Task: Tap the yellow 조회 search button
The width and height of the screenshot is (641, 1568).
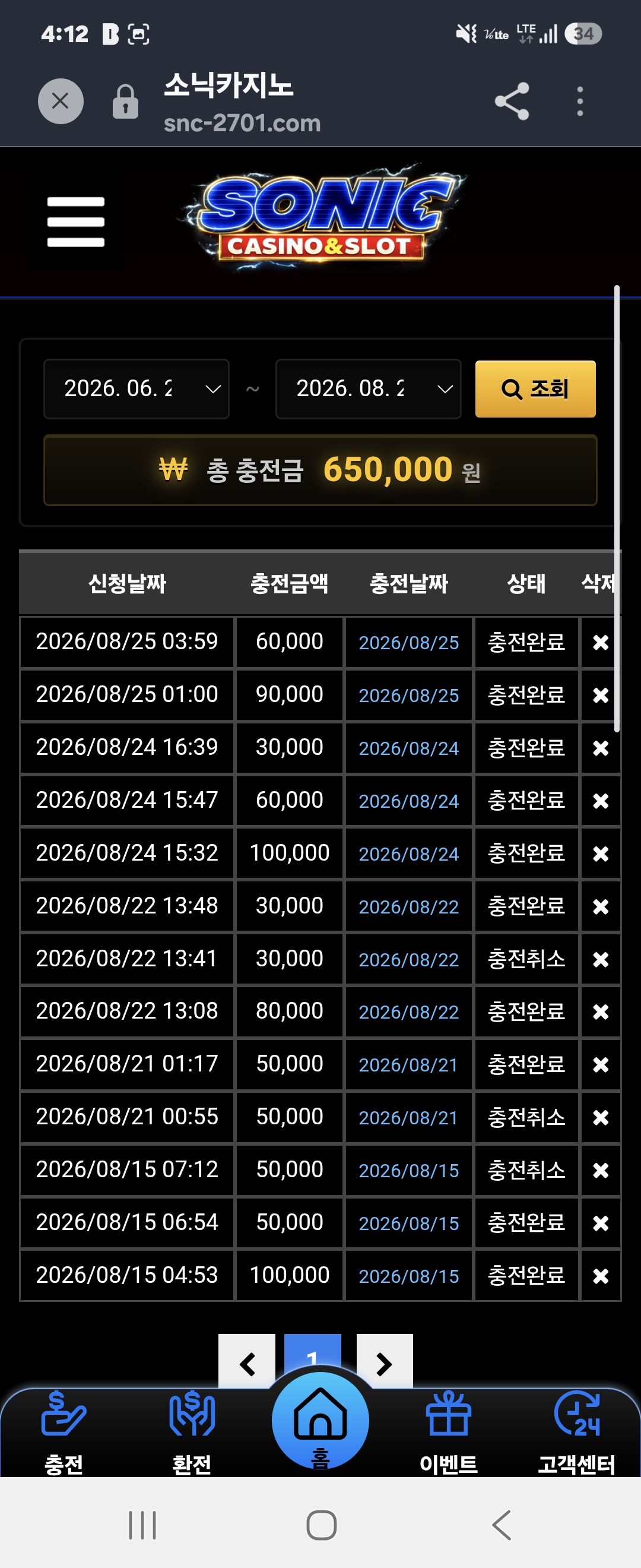Action: 535,389
